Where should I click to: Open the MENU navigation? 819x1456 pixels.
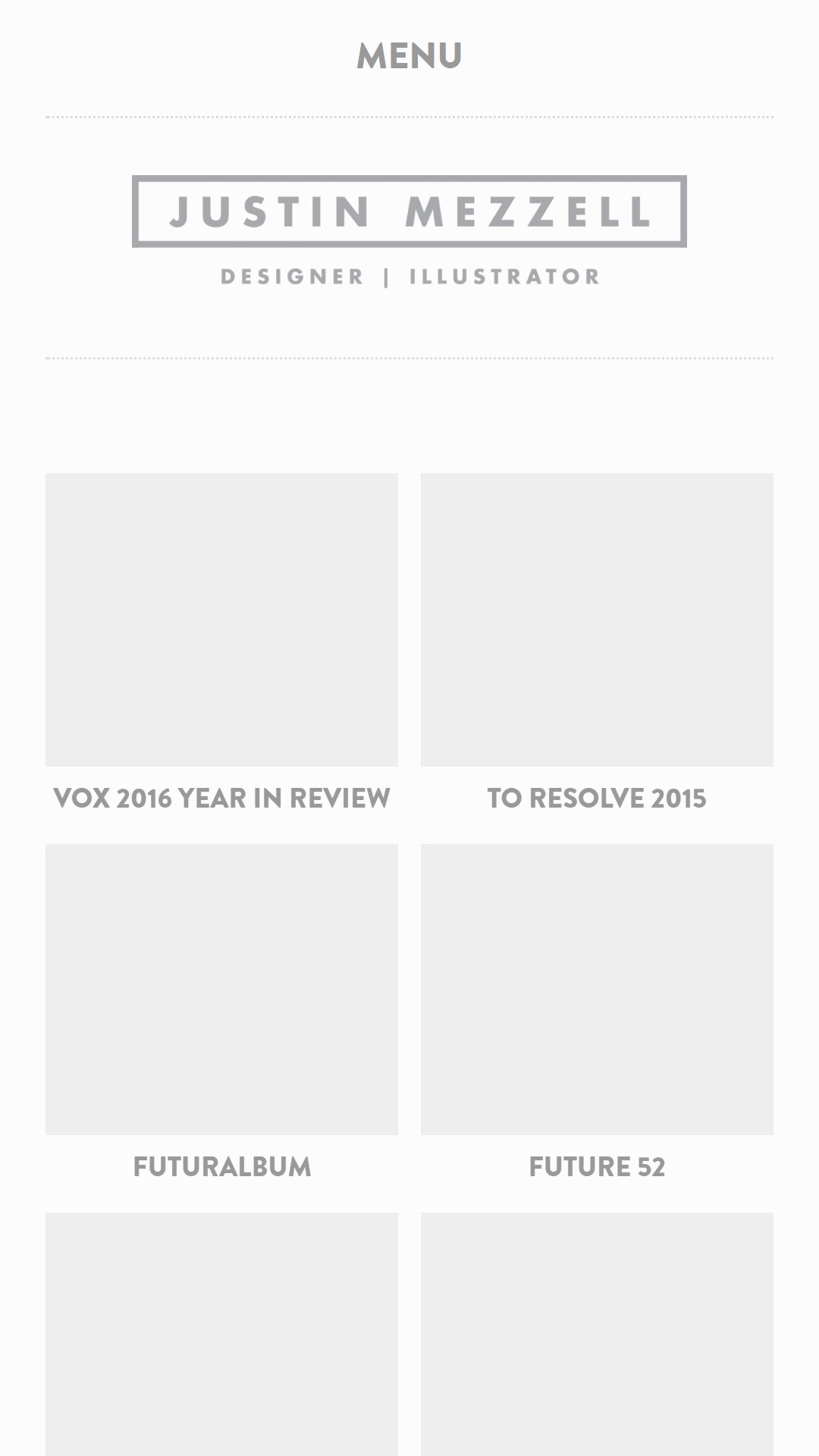click(x=409, y=56)
